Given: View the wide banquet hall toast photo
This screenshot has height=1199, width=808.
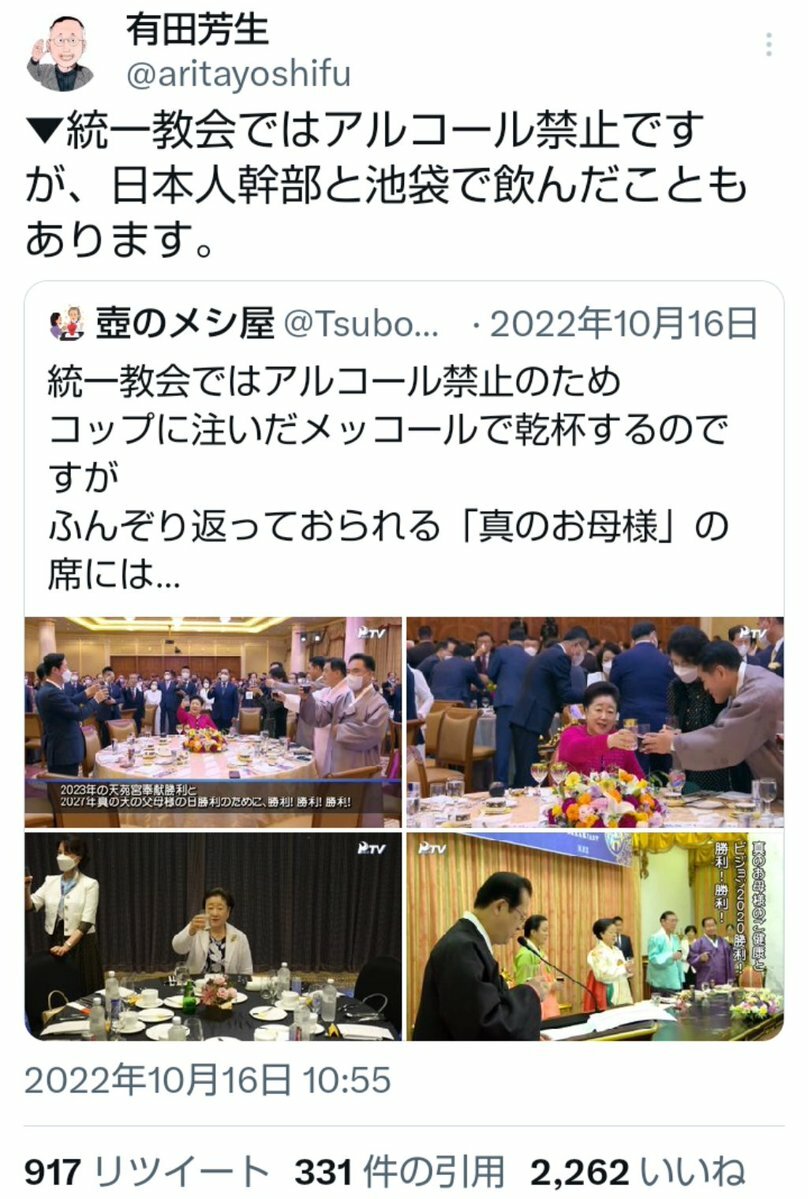Looking at the screenshot, I should 213,722.
